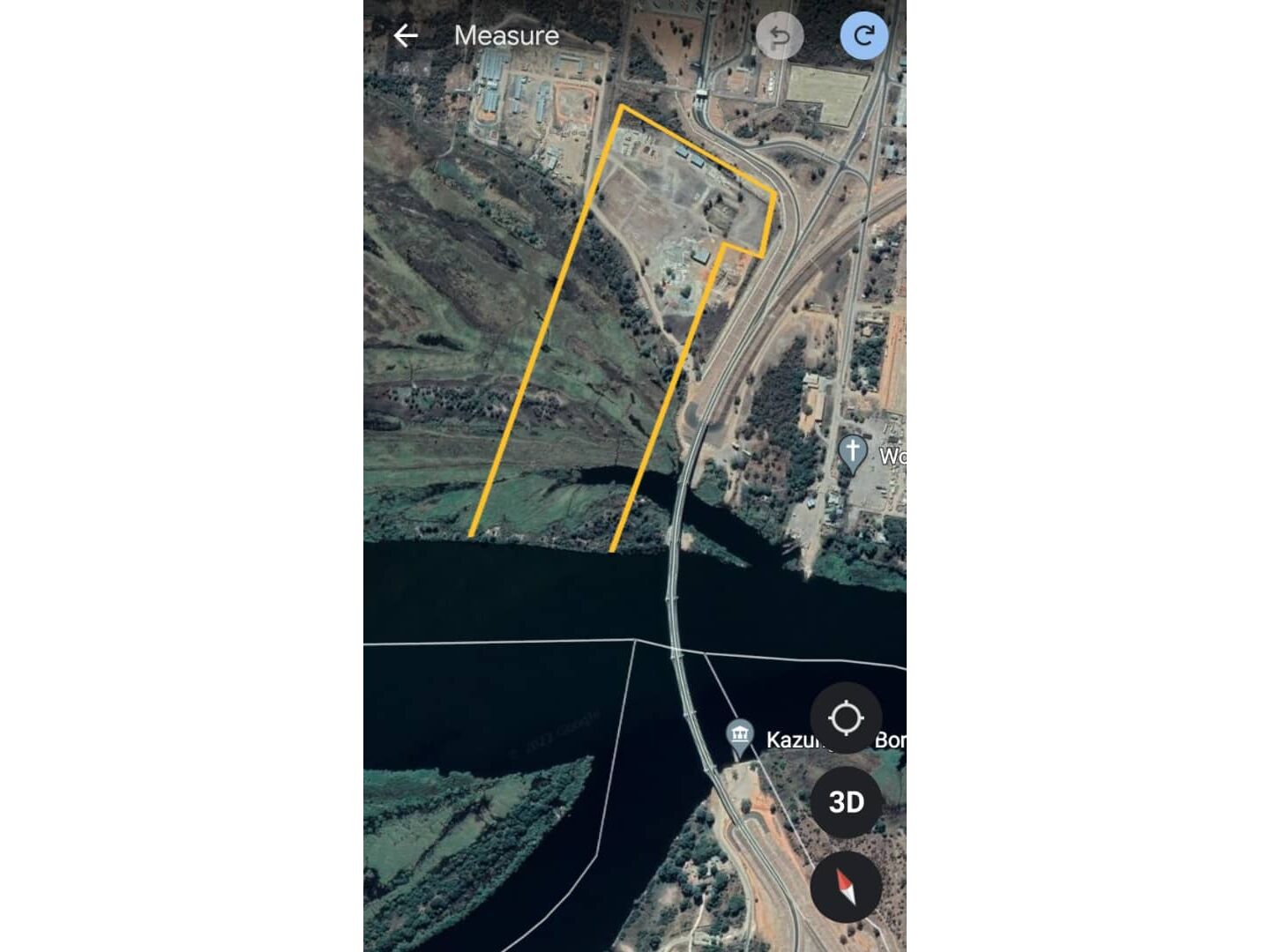The image size is (1270, 952).
Task: Open the Kazungula Border place marker
Action: [x=739, y=736]
